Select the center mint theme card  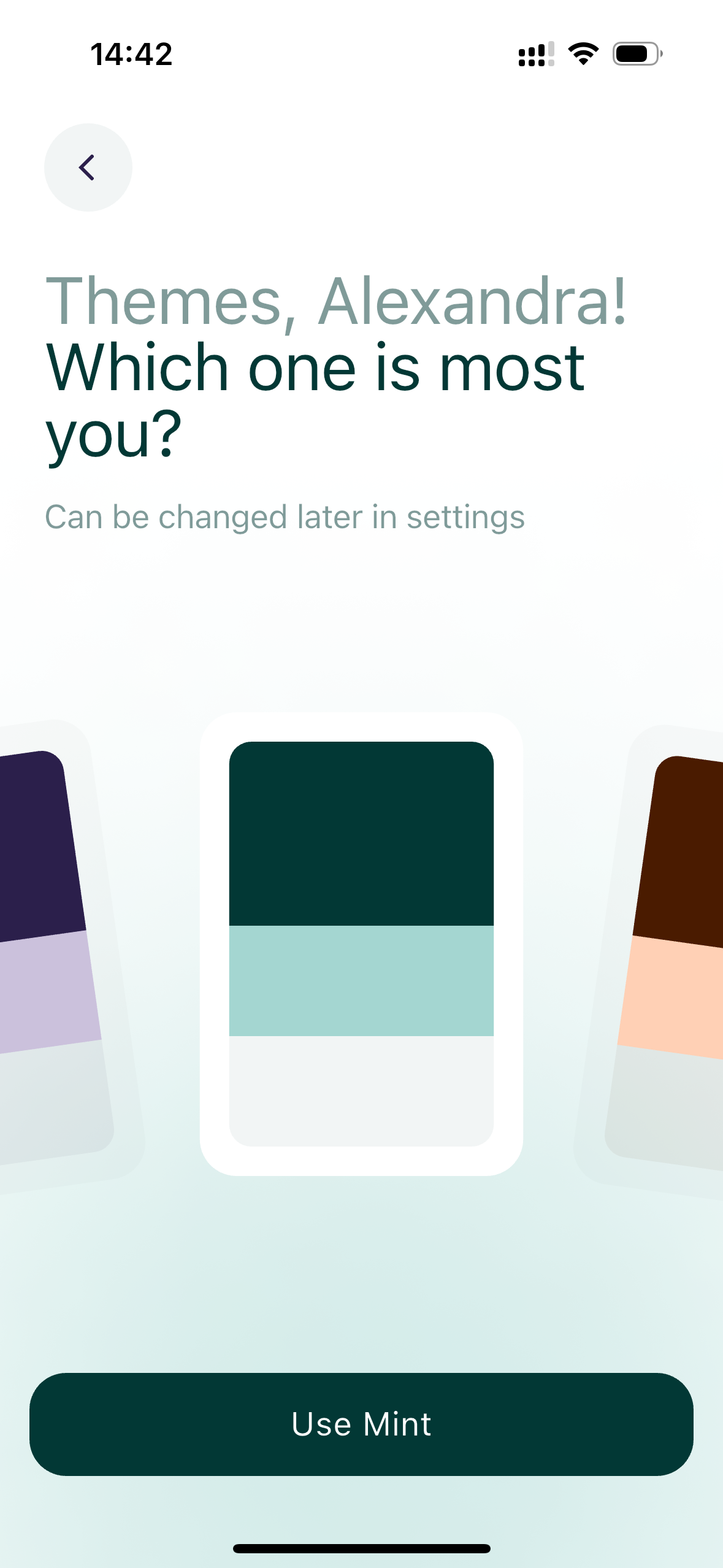(x=361, y=943)
